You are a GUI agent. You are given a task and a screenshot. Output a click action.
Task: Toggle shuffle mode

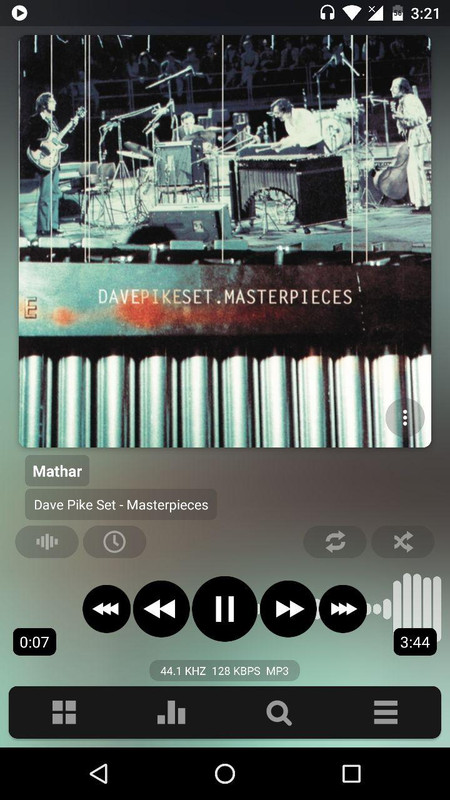403,542
